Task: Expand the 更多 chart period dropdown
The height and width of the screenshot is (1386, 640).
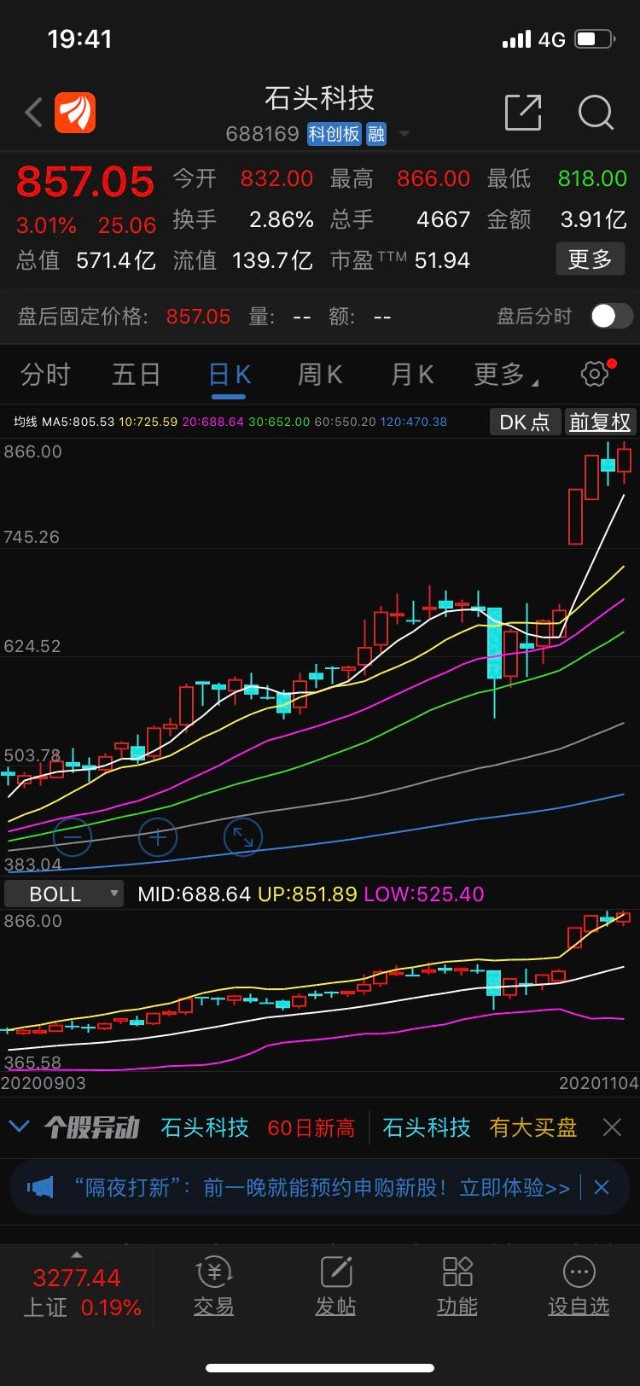Action: pos(505,375)
